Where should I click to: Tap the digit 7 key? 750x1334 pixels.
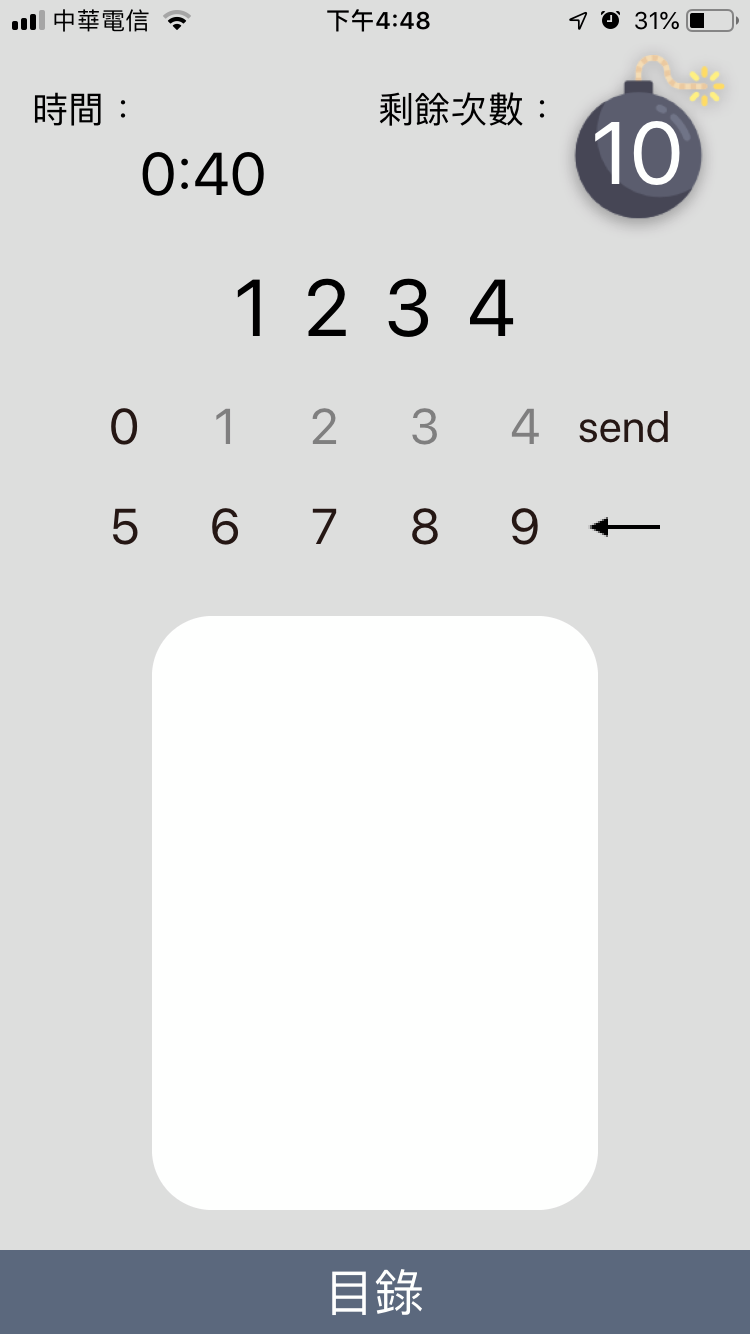pos(324,527)
